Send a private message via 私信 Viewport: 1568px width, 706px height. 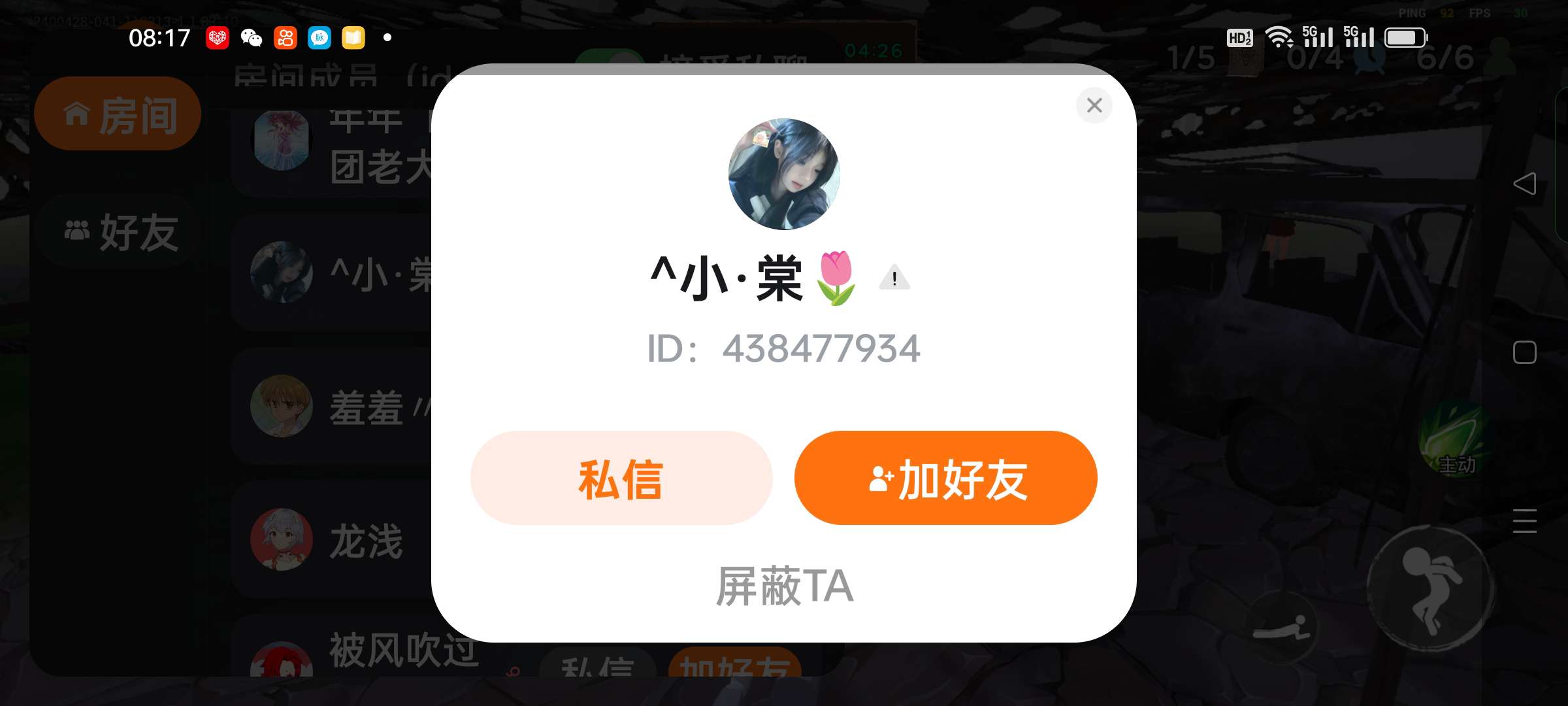coord(621,478)
